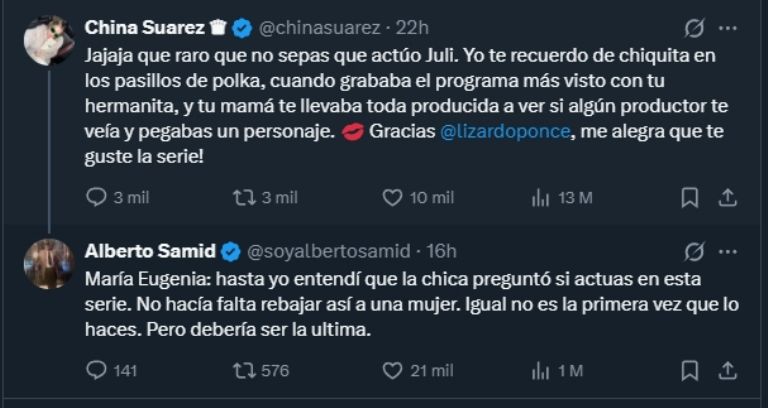This screenshot has height=408, width=768.
Task: Share China Suarez's tweet
Action: (x=728, y=197)
